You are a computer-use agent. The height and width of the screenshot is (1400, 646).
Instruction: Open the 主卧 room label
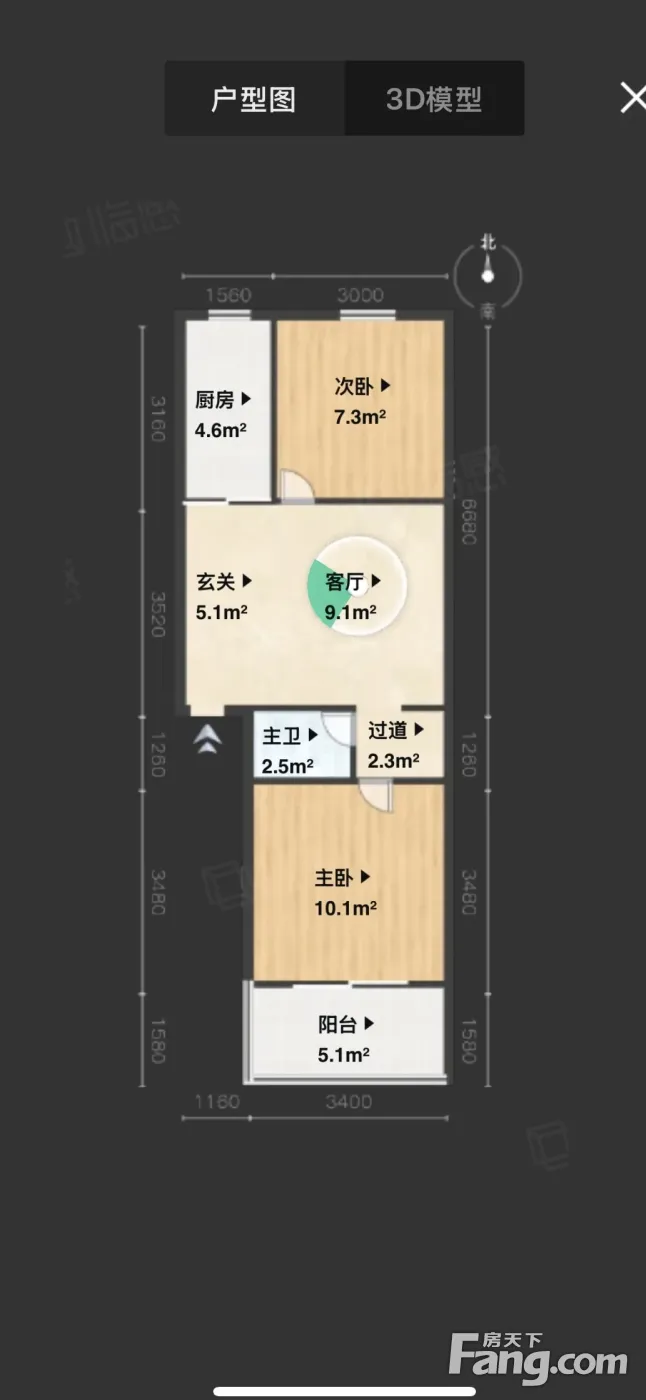tap(343, 878)
